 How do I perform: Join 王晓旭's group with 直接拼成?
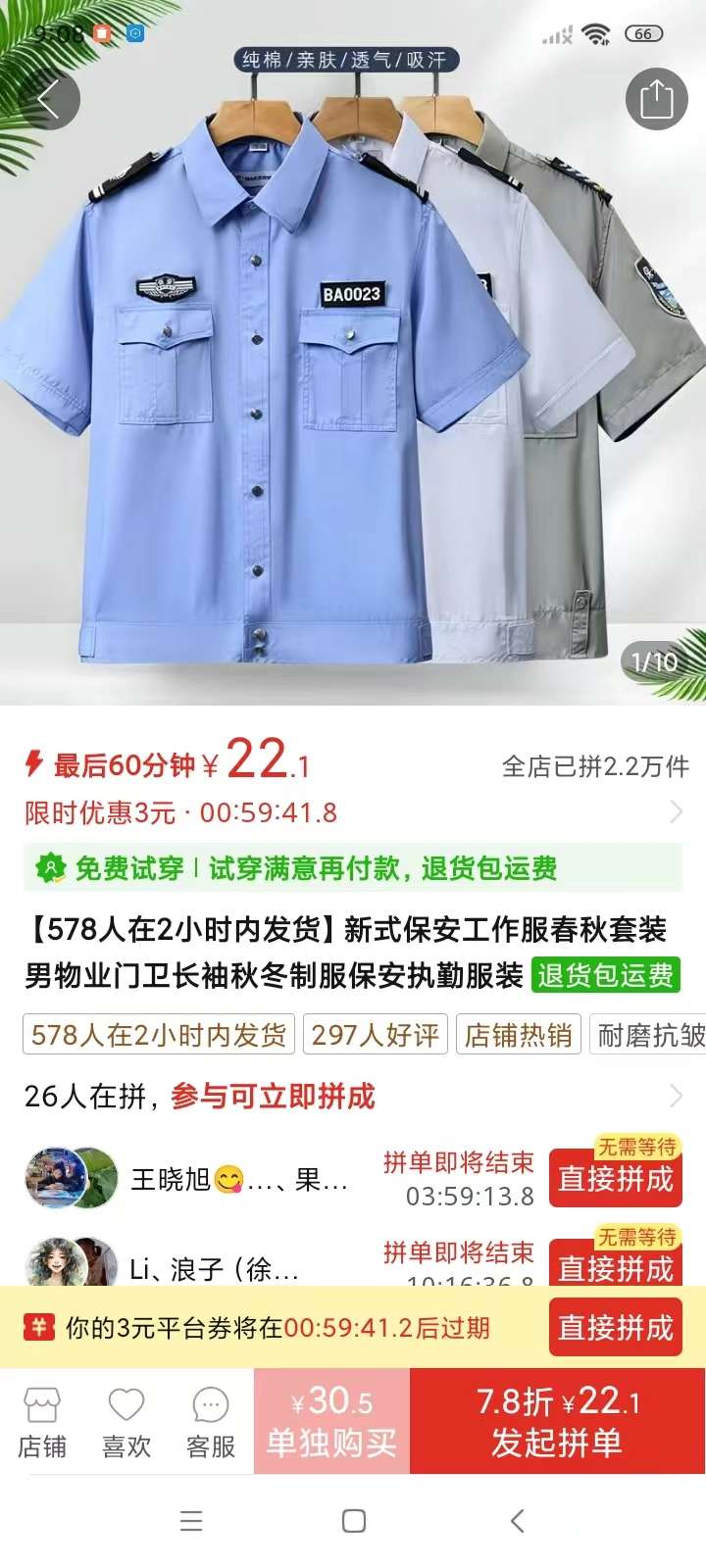coord(615,1179)
